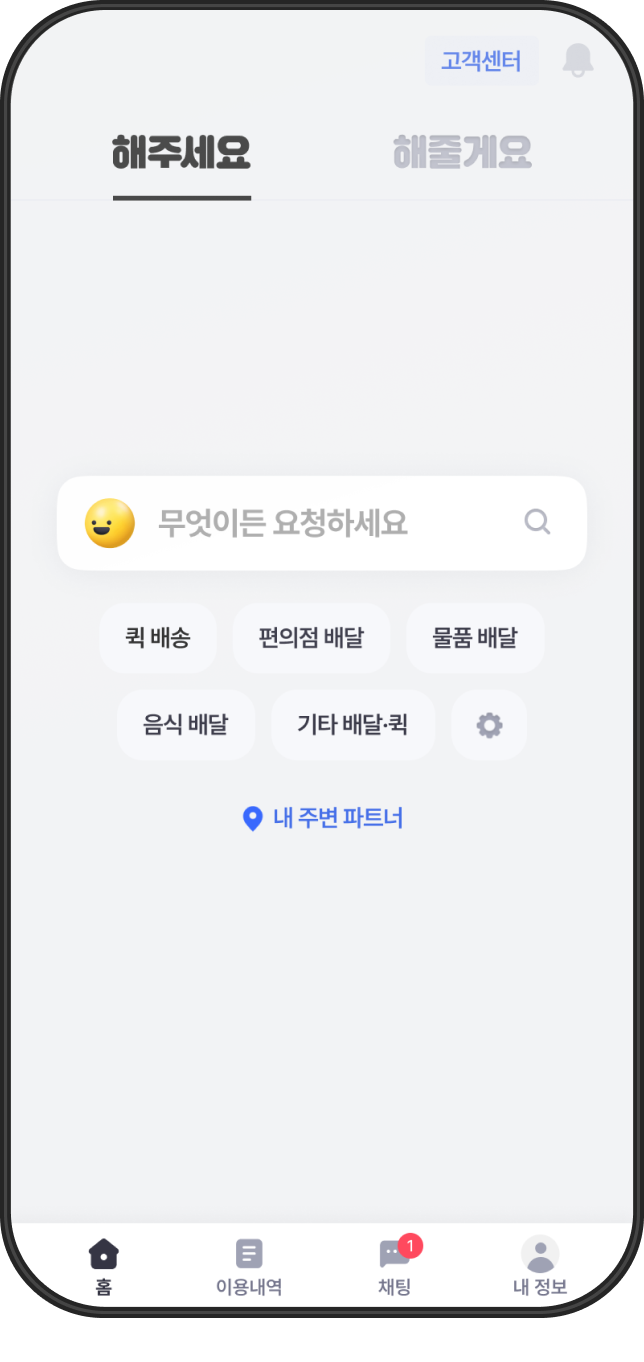Pick the 물품 배달 chip
Screen dimensions: 644x1362
[x=475, y=638]
